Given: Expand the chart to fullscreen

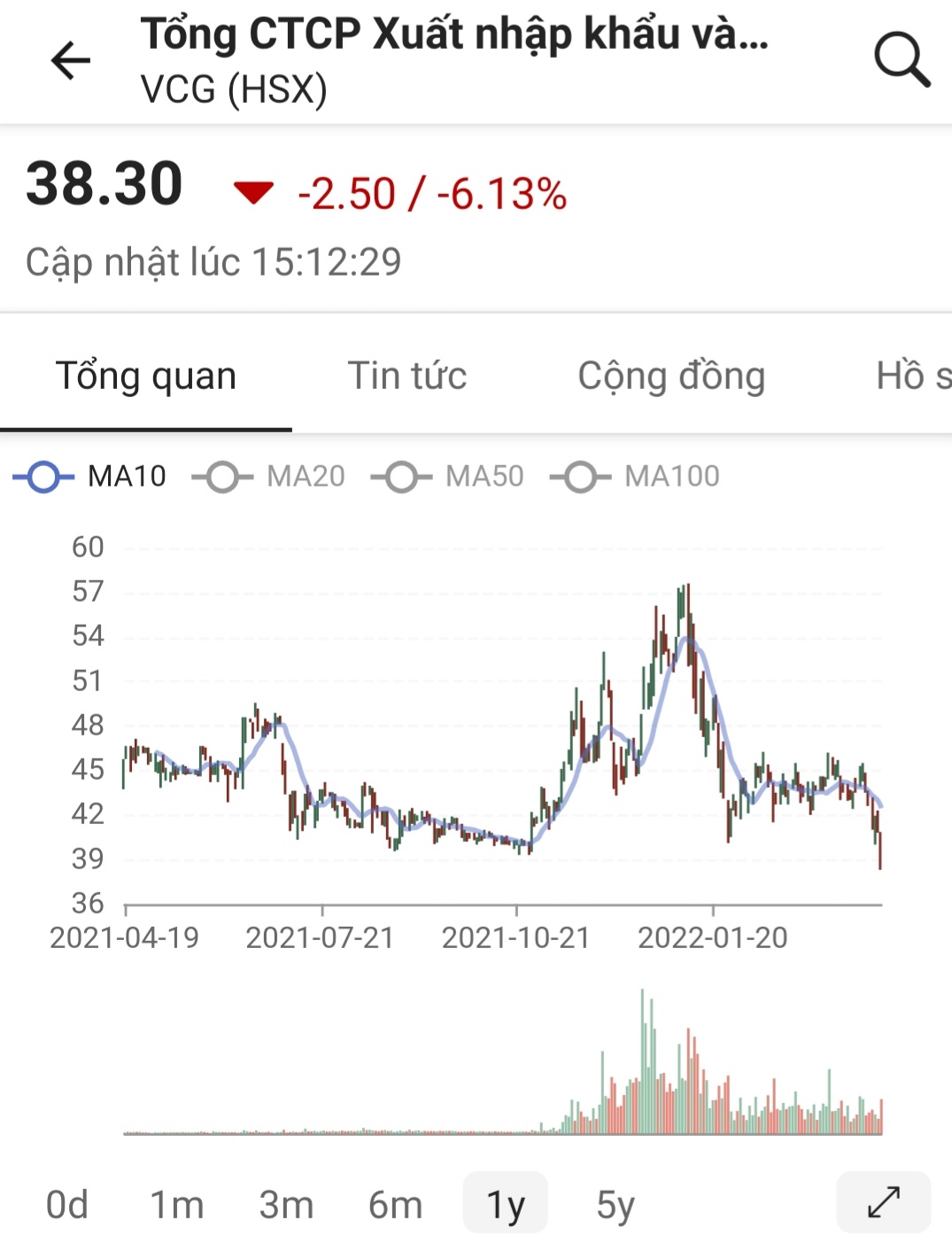Looking at the screenshot, I should [883, 1202].
